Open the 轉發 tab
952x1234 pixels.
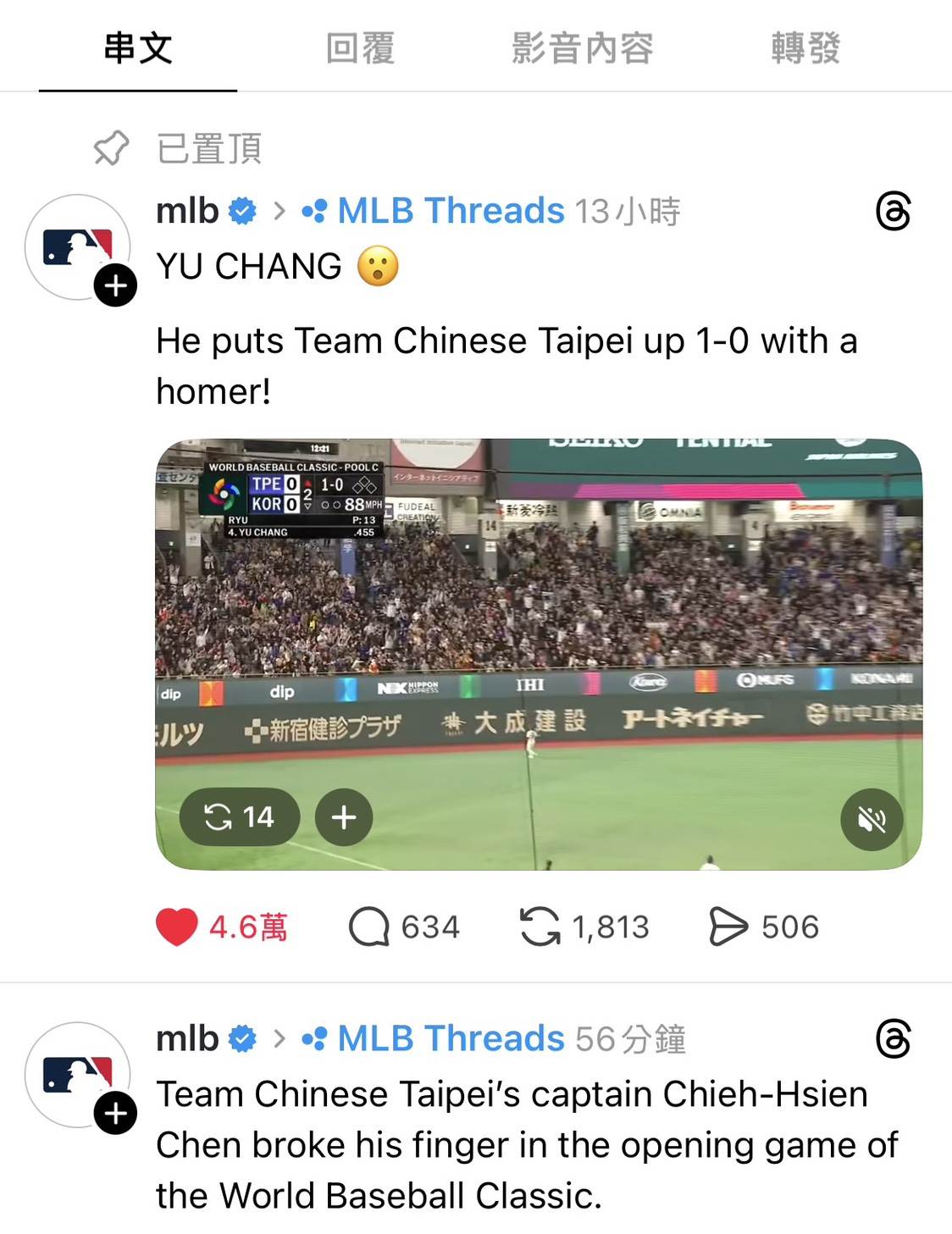pyautogui.click(x=805, y=48)
